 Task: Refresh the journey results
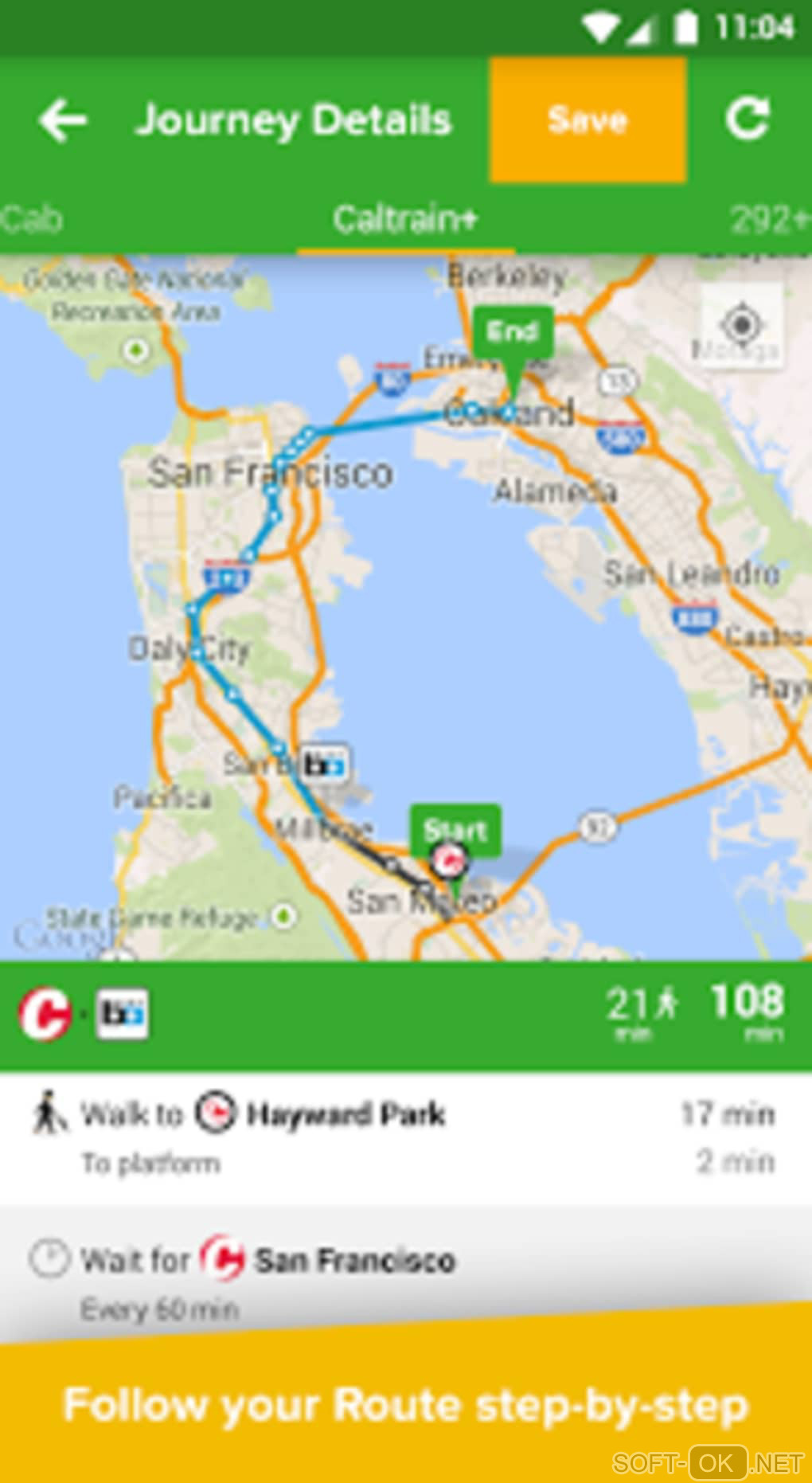pyautogui.click(x=748, y=120)
